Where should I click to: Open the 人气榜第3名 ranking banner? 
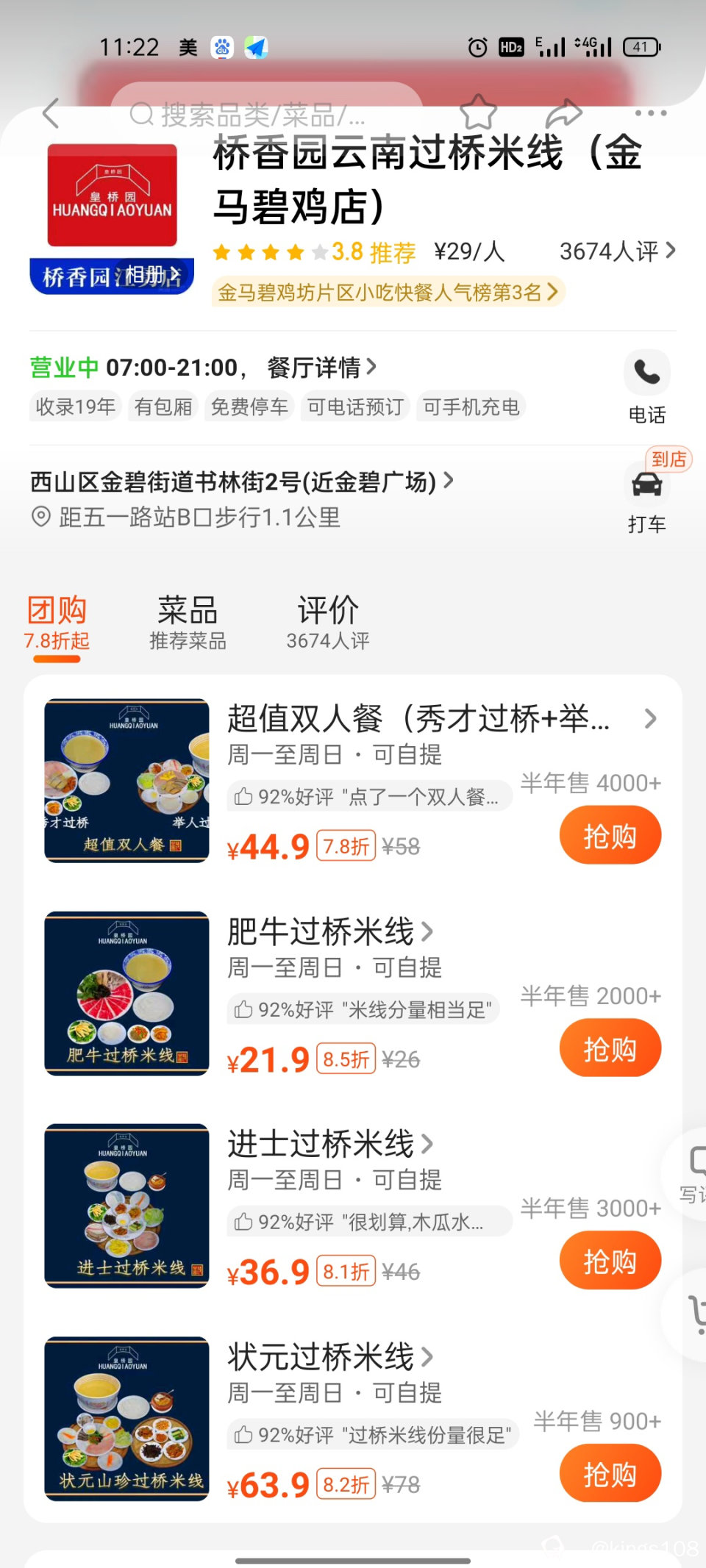tap(388, 292)
